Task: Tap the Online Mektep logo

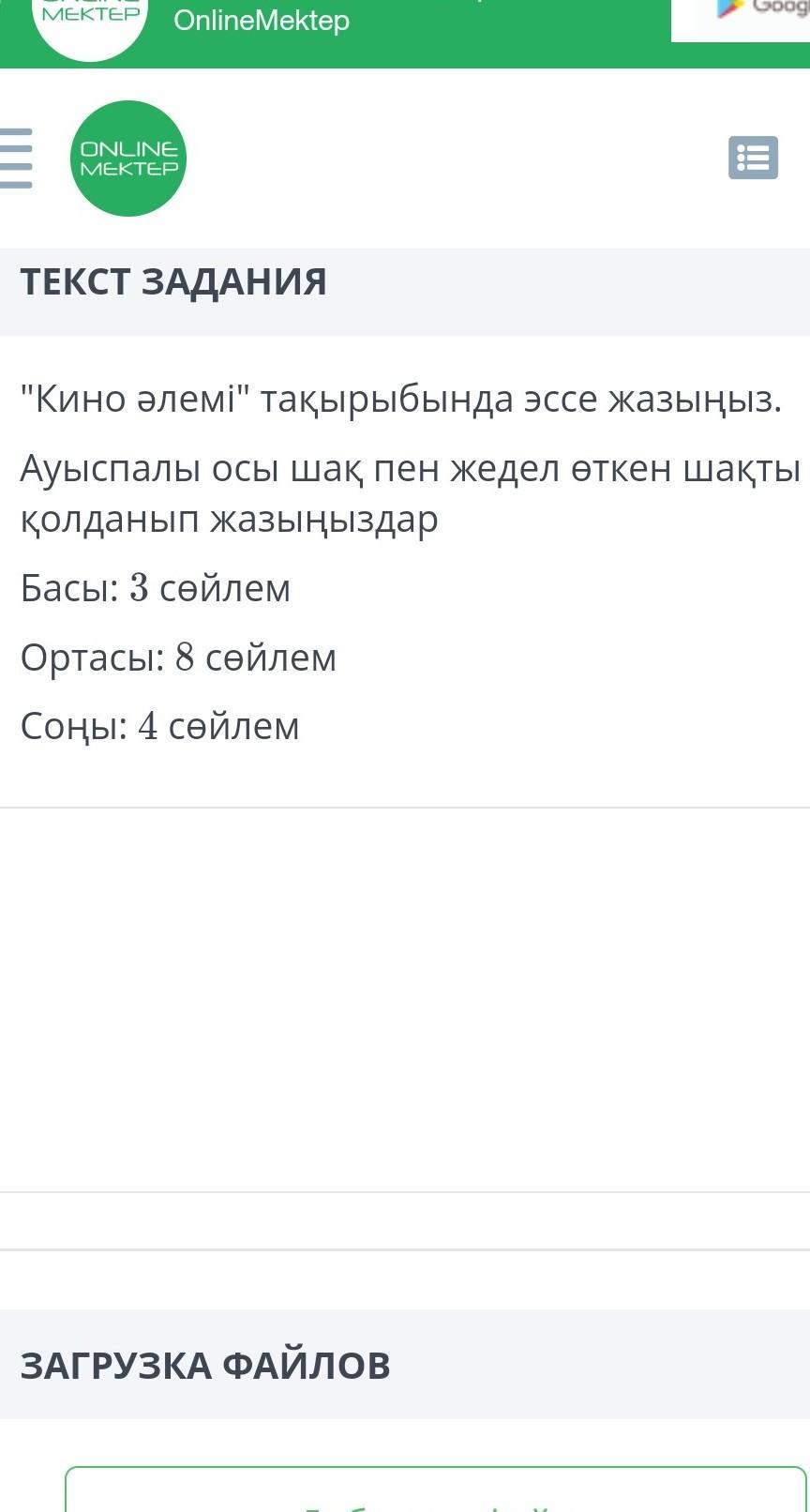Action: 128,159
